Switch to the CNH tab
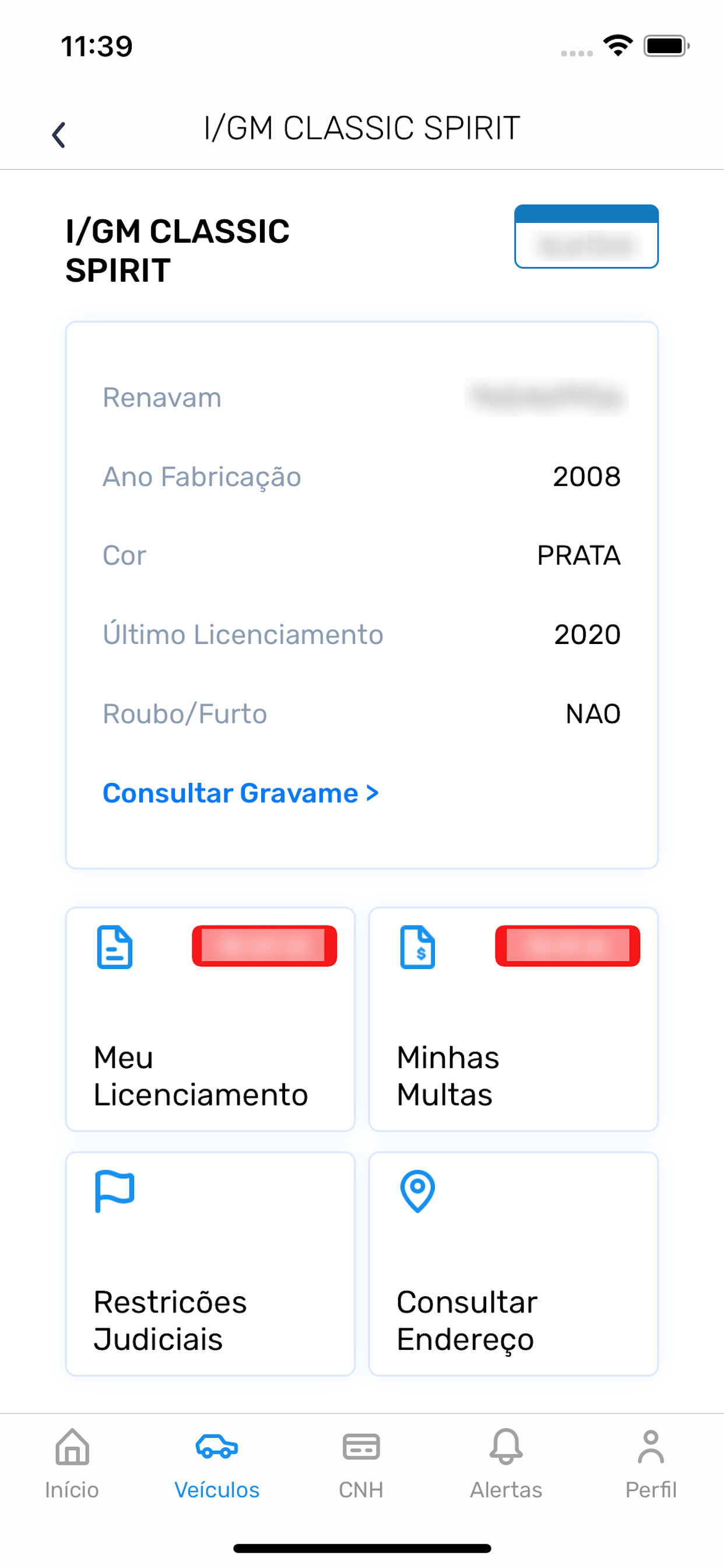The height and width of the screenshot is (1568, 724). coord(361,1465)
